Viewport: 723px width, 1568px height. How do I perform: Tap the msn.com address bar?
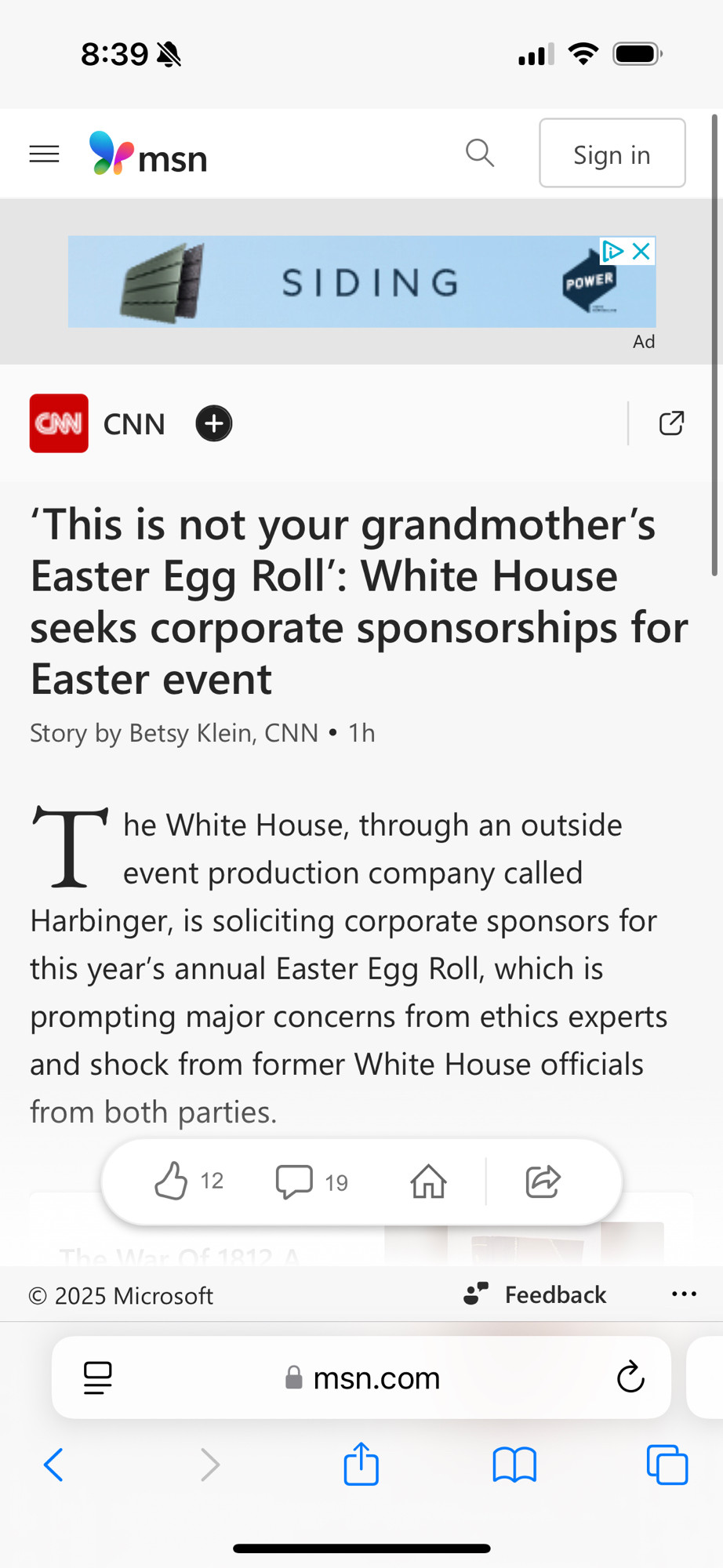[x=361, y=1377]
